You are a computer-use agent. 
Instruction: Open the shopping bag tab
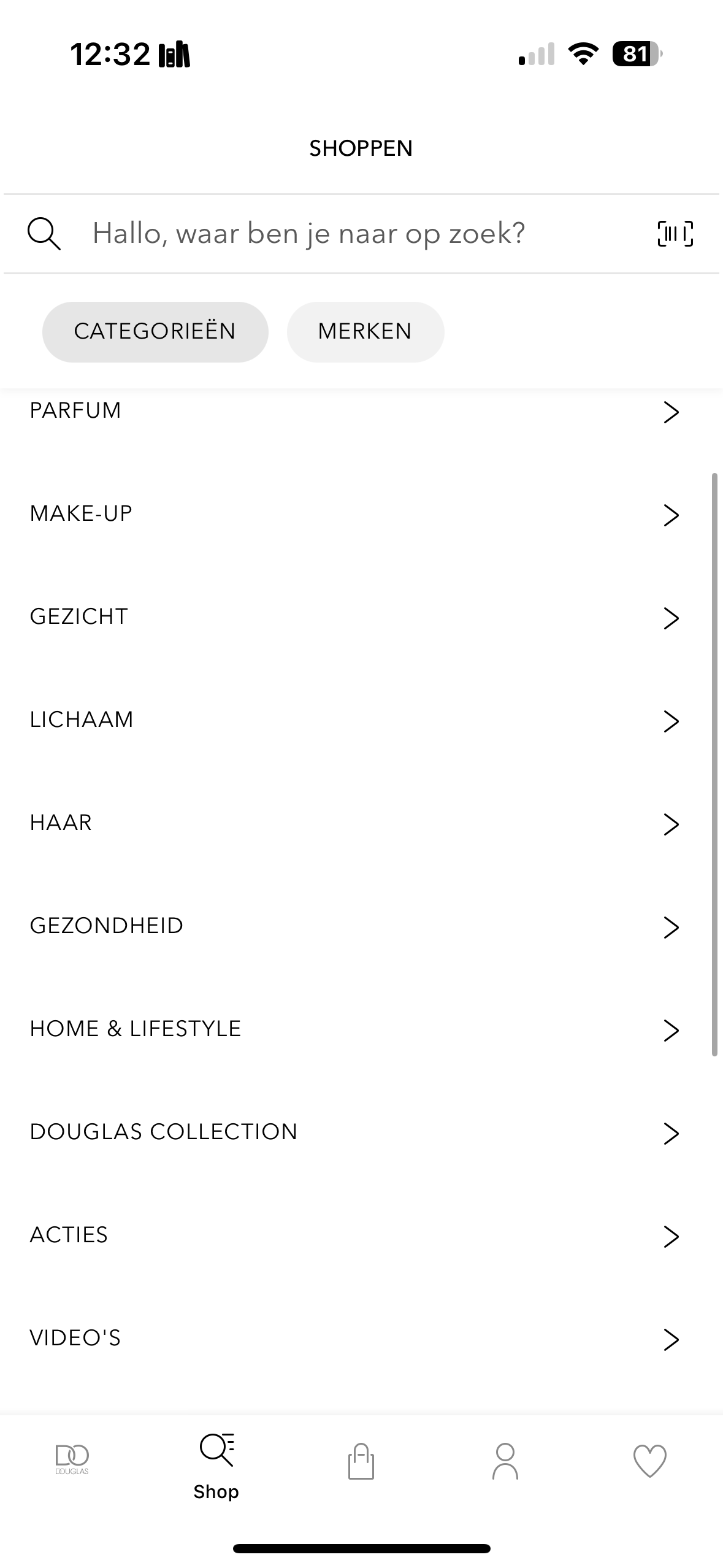361,1461
